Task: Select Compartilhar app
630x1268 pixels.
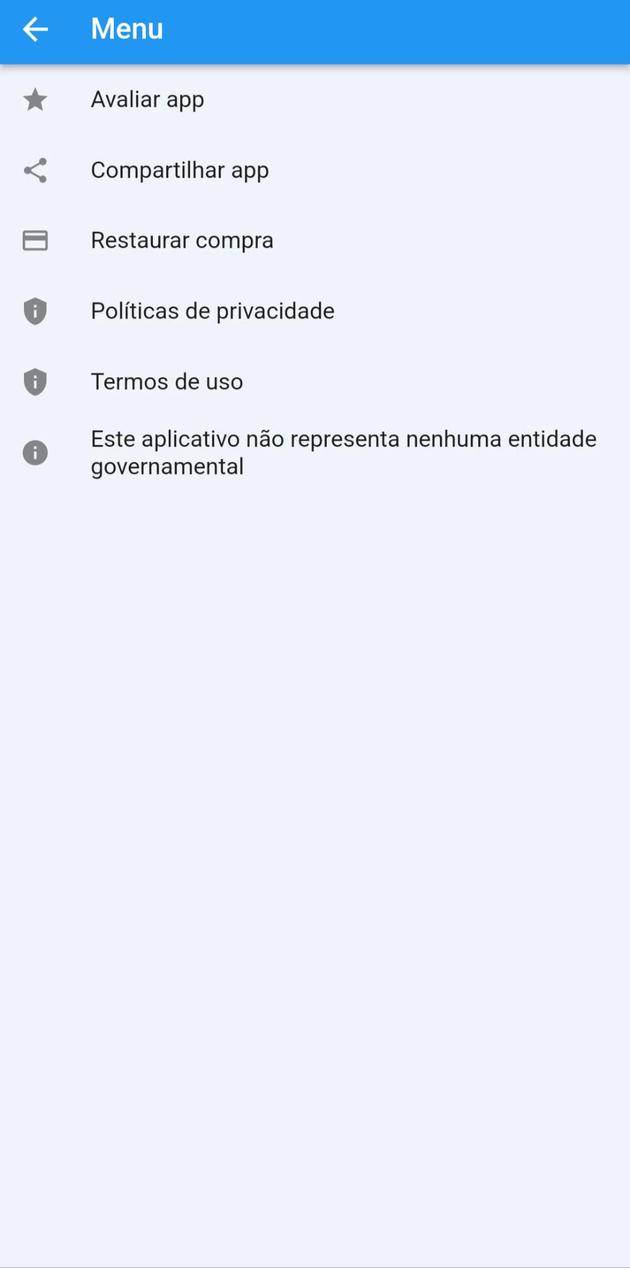Action: point(180,170)
